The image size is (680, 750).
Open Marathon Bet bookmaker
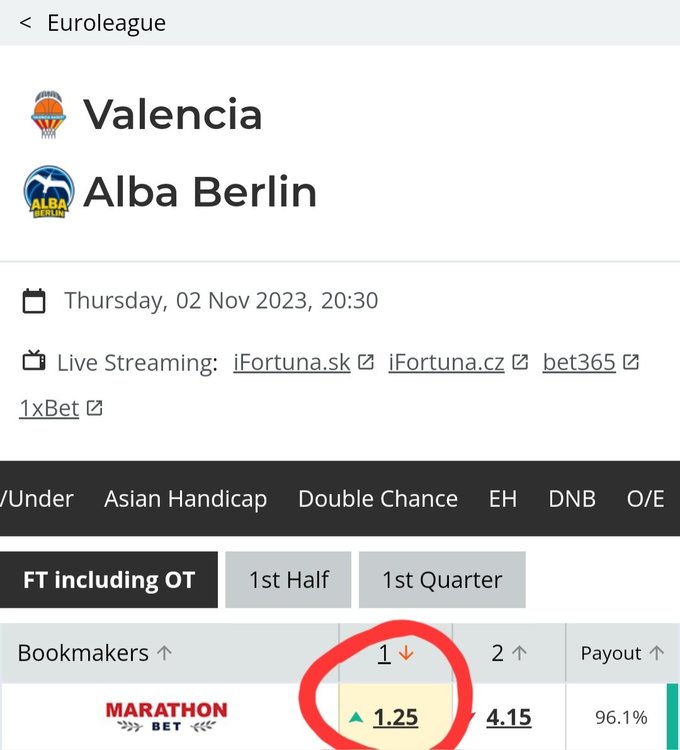tap(166, 716)
